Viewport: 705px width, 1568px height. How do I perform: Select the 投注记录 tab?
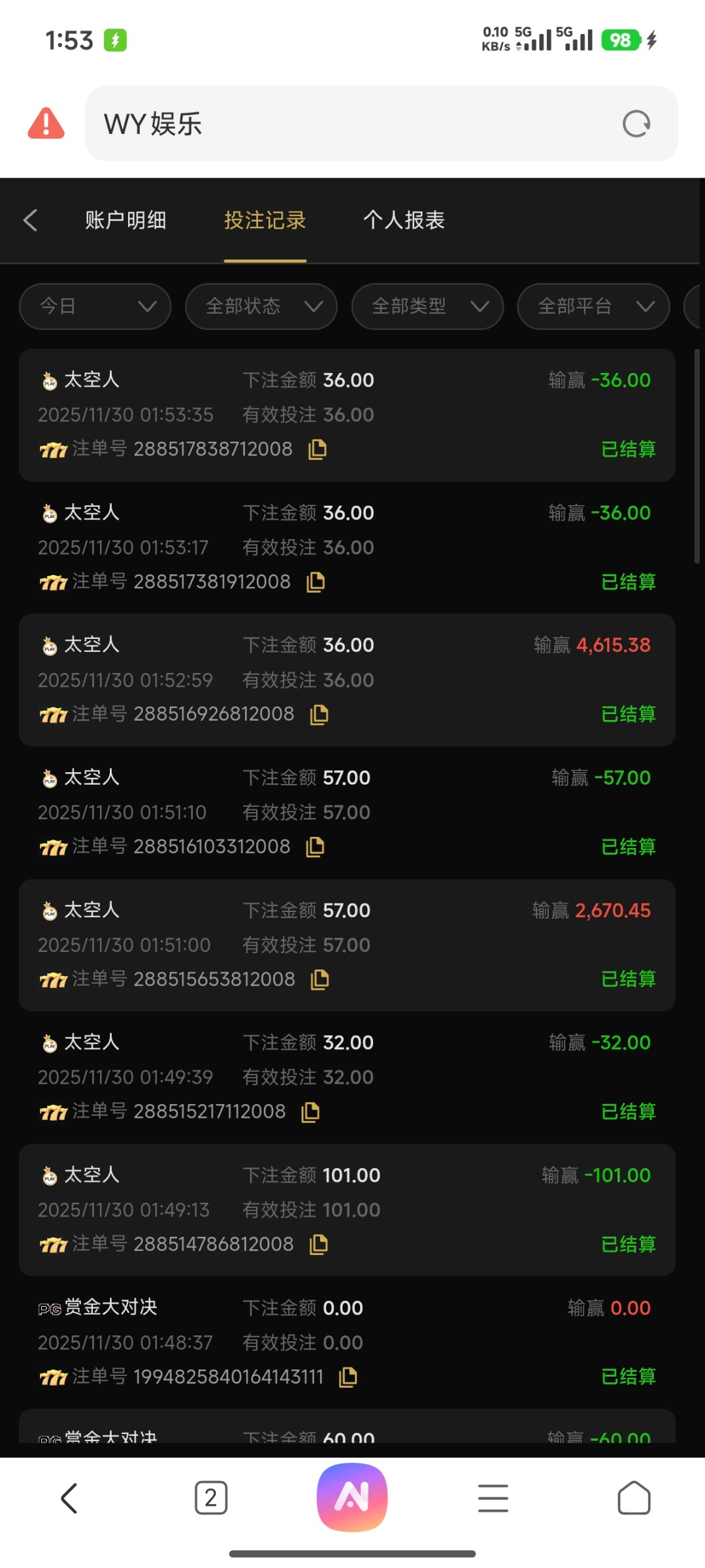coord(265,220)
